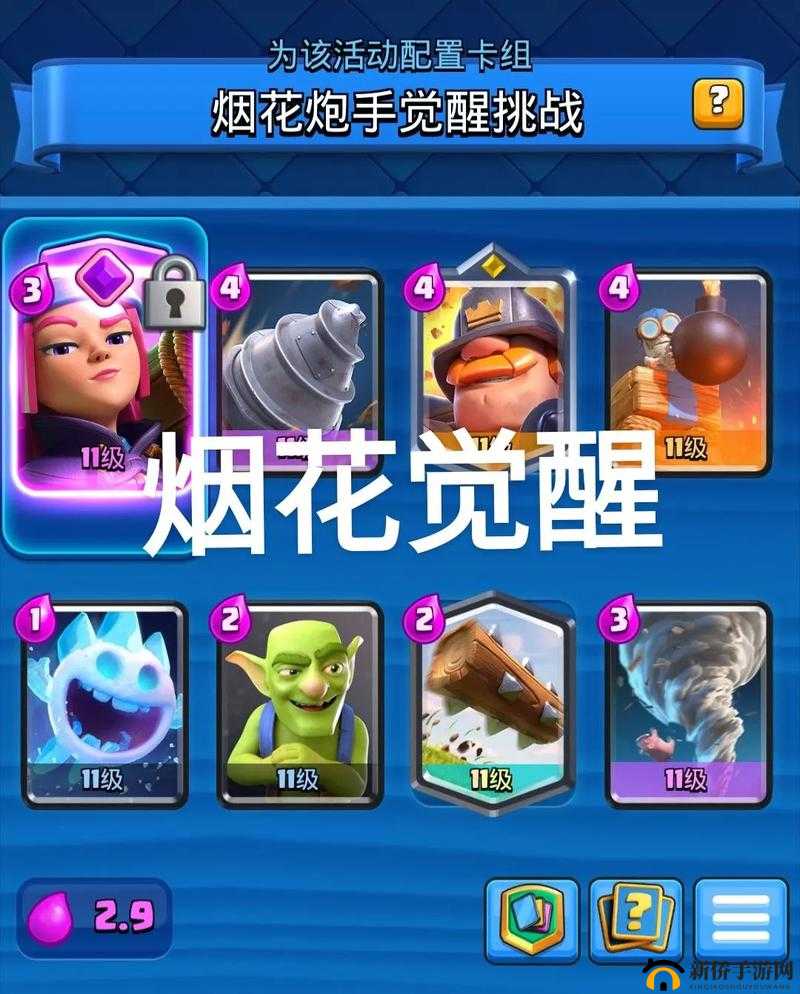Viewport: 800px width, 994px height.
Task: Pick The Log spell card
Action: [x=492, y=700]
